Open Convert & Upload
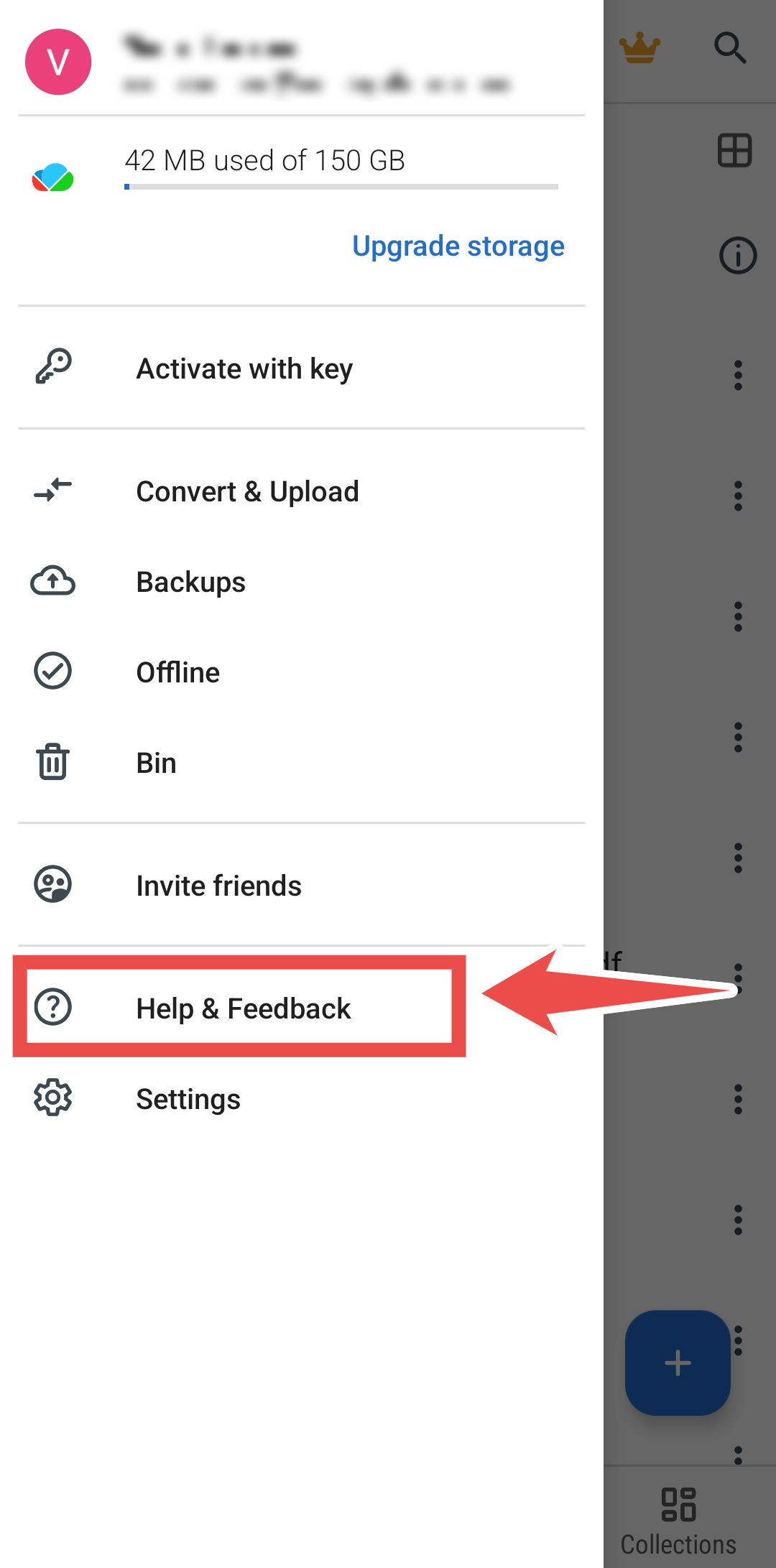 click(x=247, y=492)
